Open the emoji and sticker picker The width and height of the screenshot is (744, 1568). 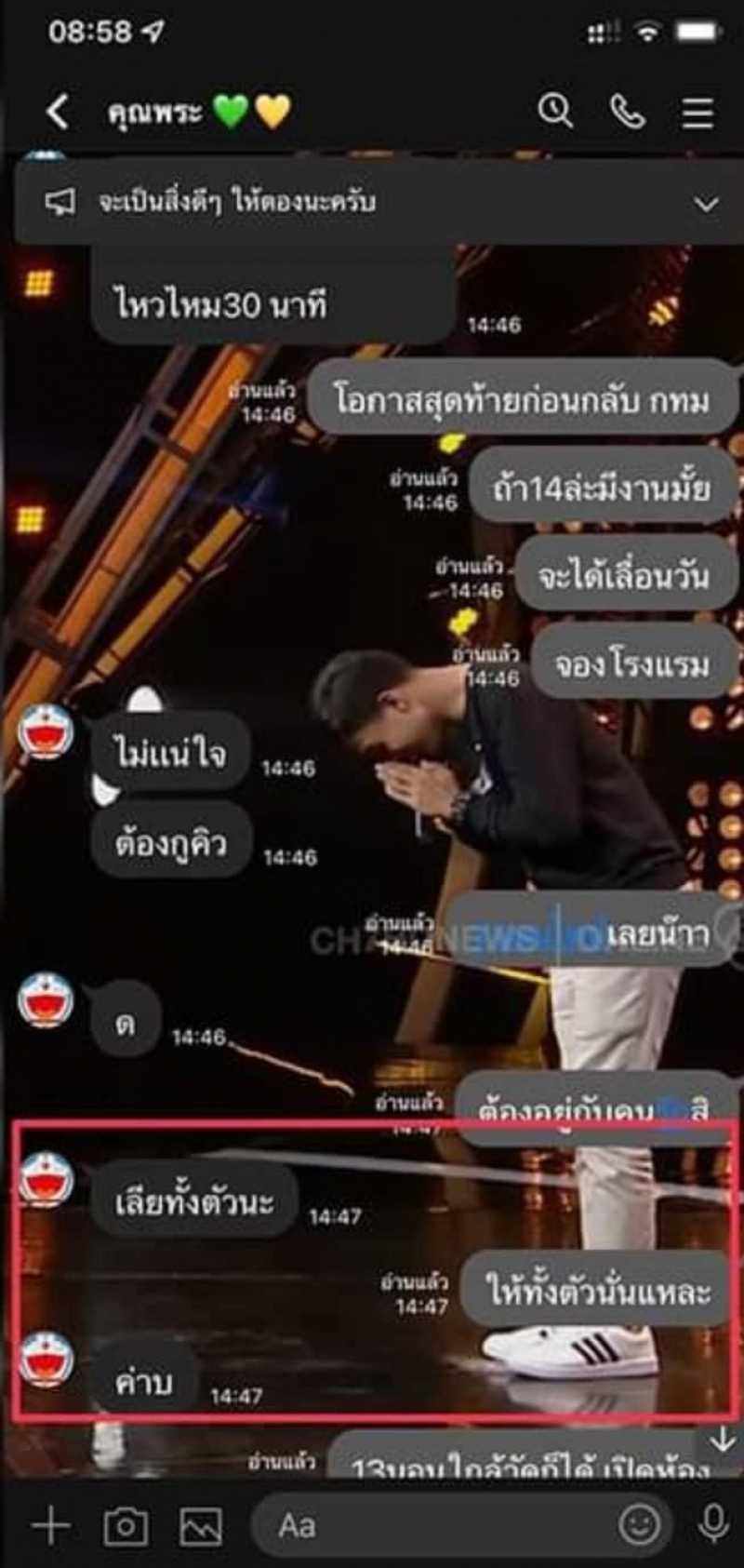pos(639,1524)
